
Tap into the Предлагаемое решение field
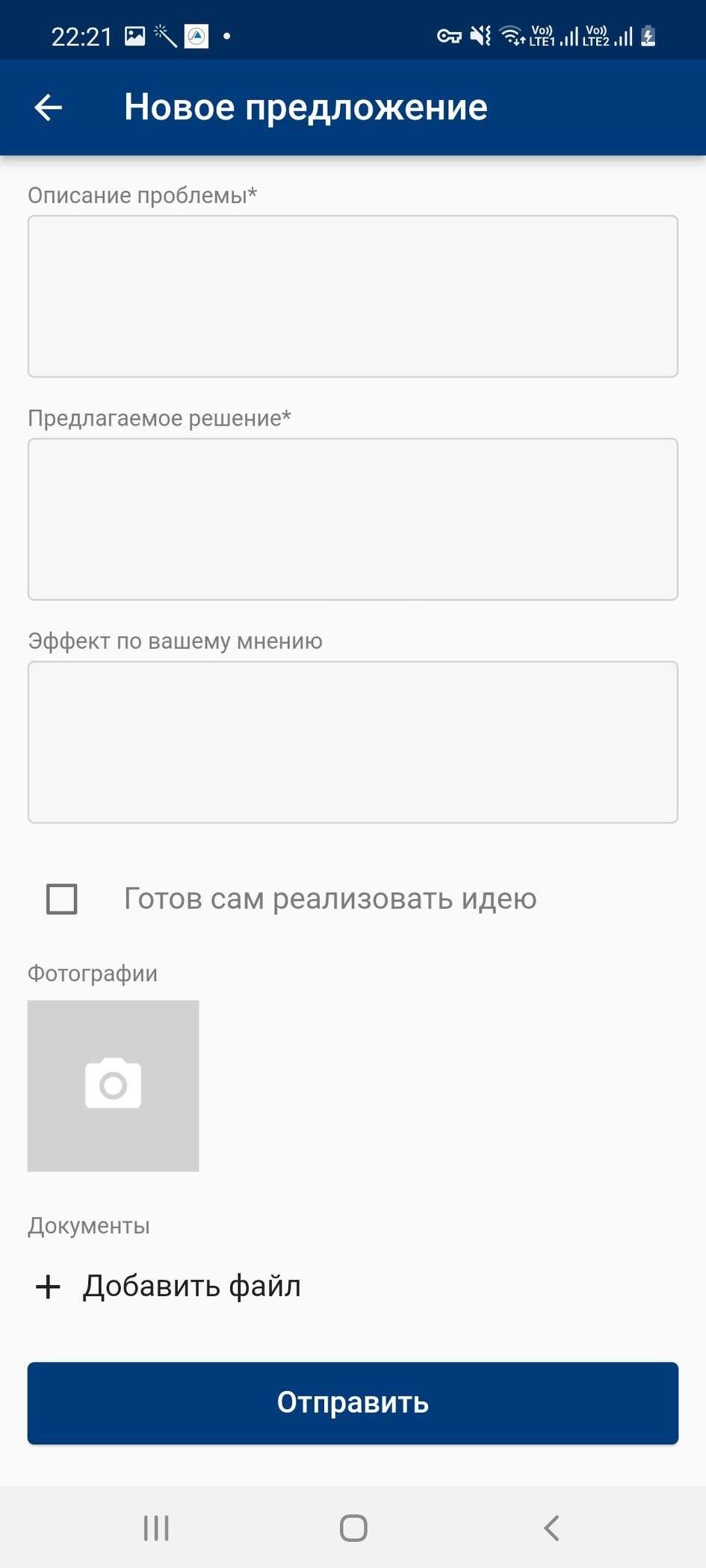(353, 519)
